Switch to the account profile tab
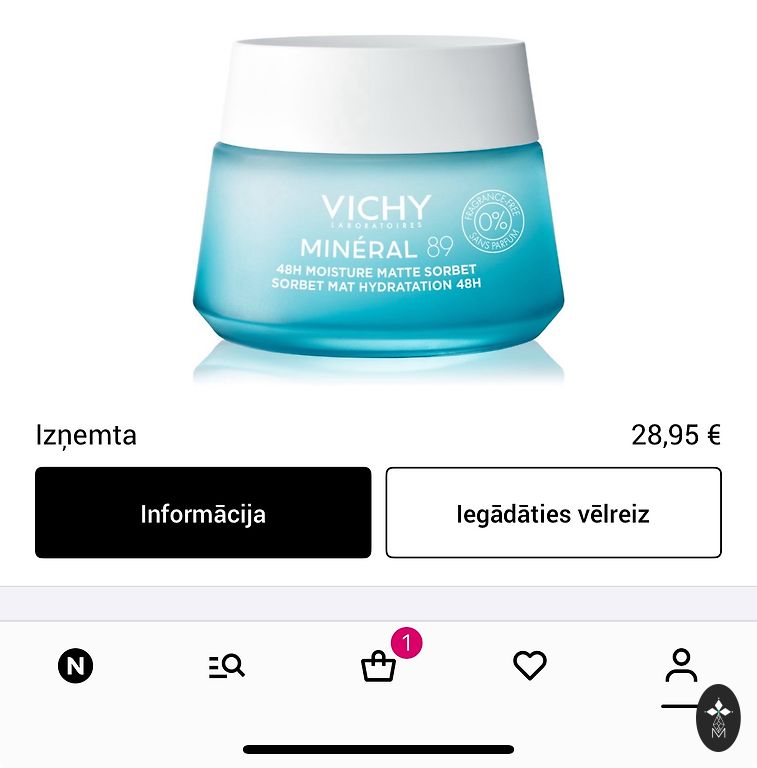This screenshot has height=768, width=757. click(681, 665)
